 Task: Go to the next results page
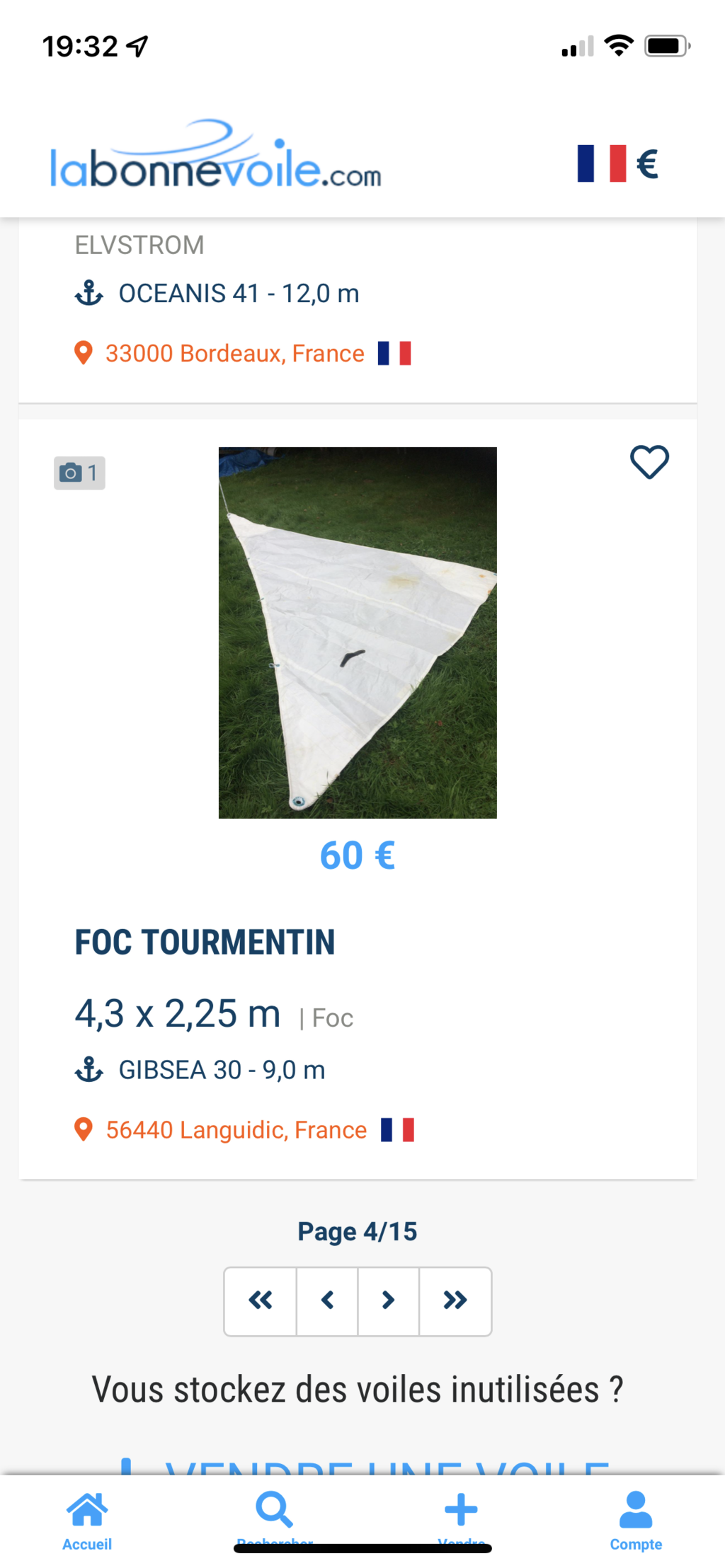(388, 1301)
